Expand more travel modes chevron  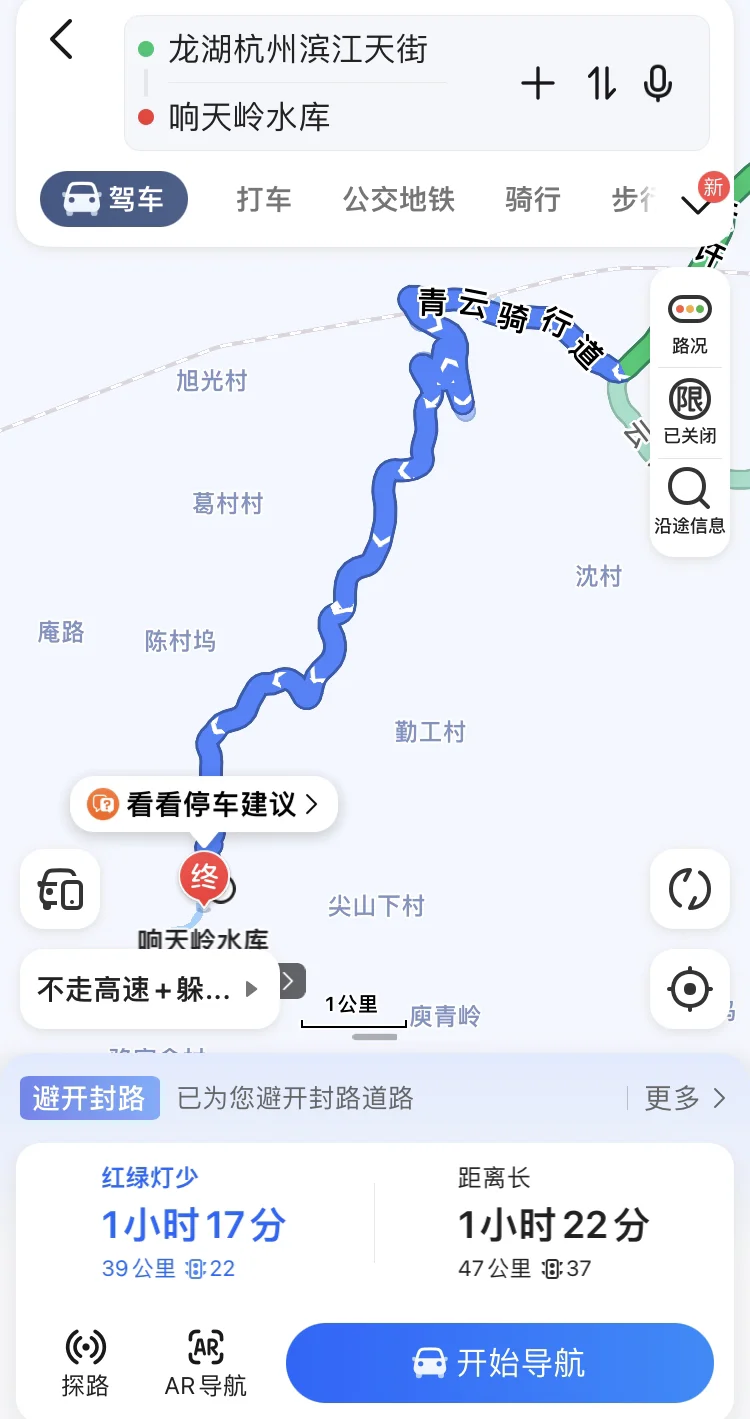click(x=696, y=203)
